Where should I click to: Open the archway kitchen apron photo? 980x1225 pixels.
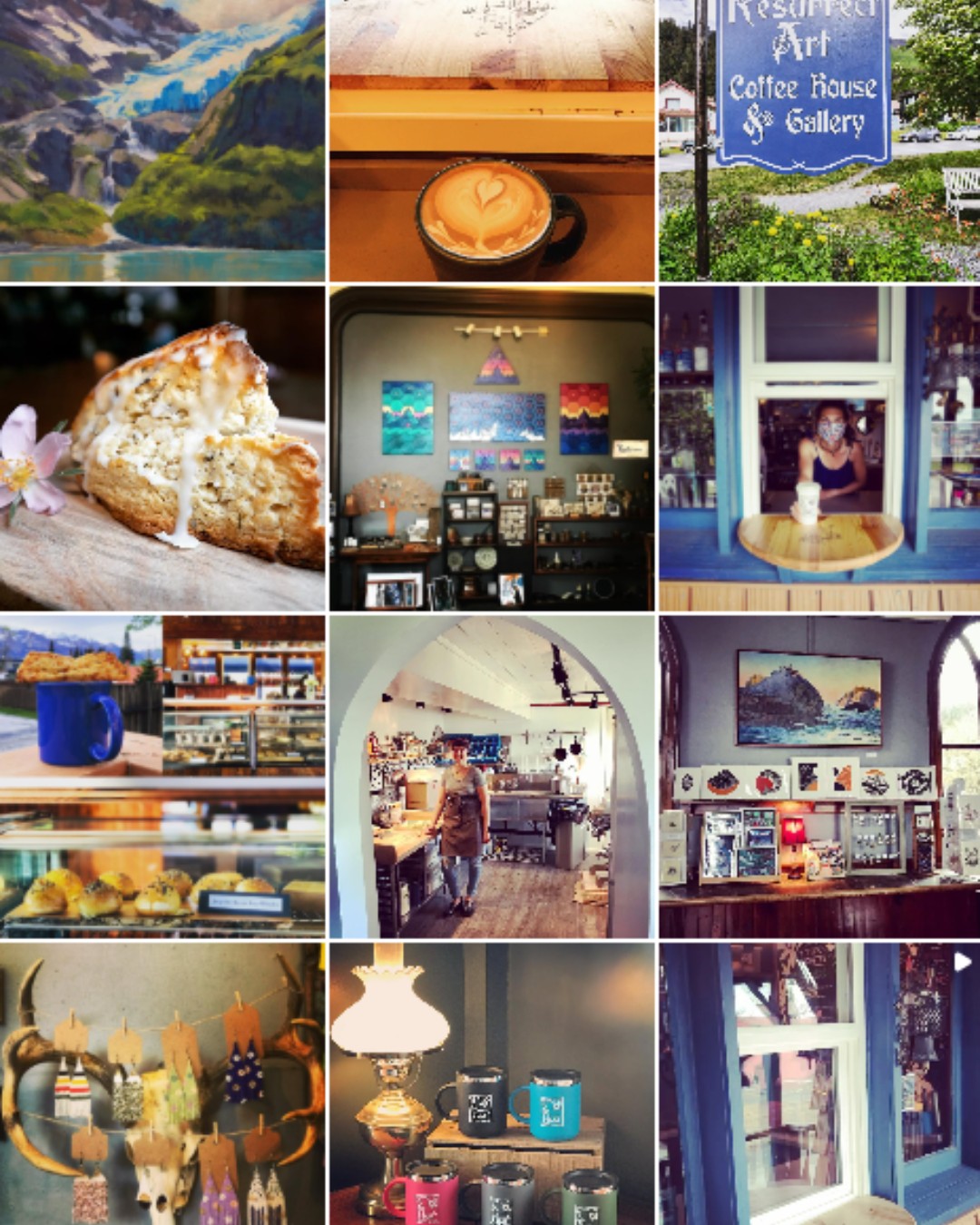coord(491,777)
